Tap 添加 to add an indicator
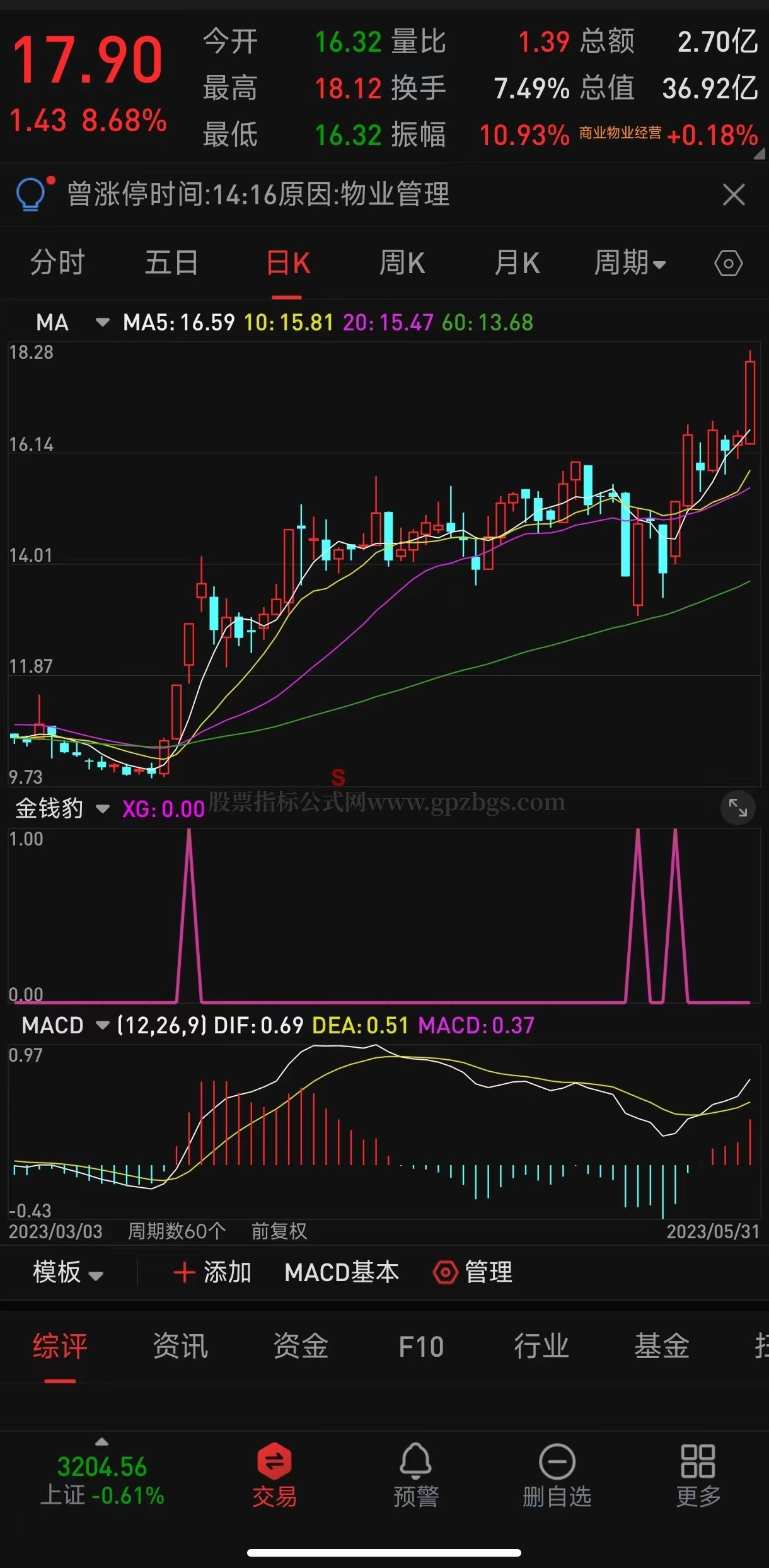Image resolution: width=769 pixels, height=1568 pixels. pyautogui.click(x=213, y=1273)
